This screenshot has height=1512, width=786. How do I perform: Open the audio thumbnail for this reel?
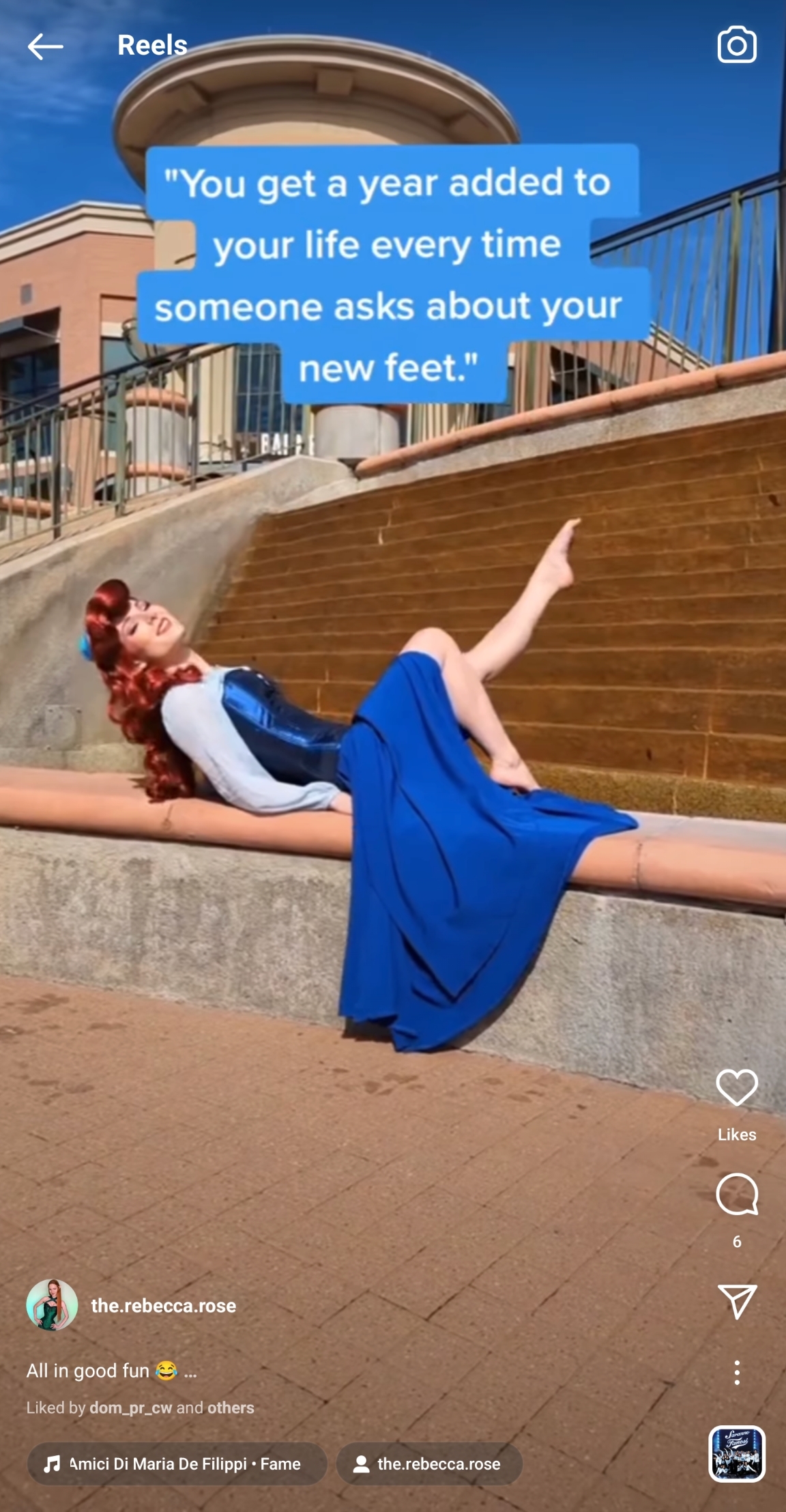click(x=736, y=1453)
